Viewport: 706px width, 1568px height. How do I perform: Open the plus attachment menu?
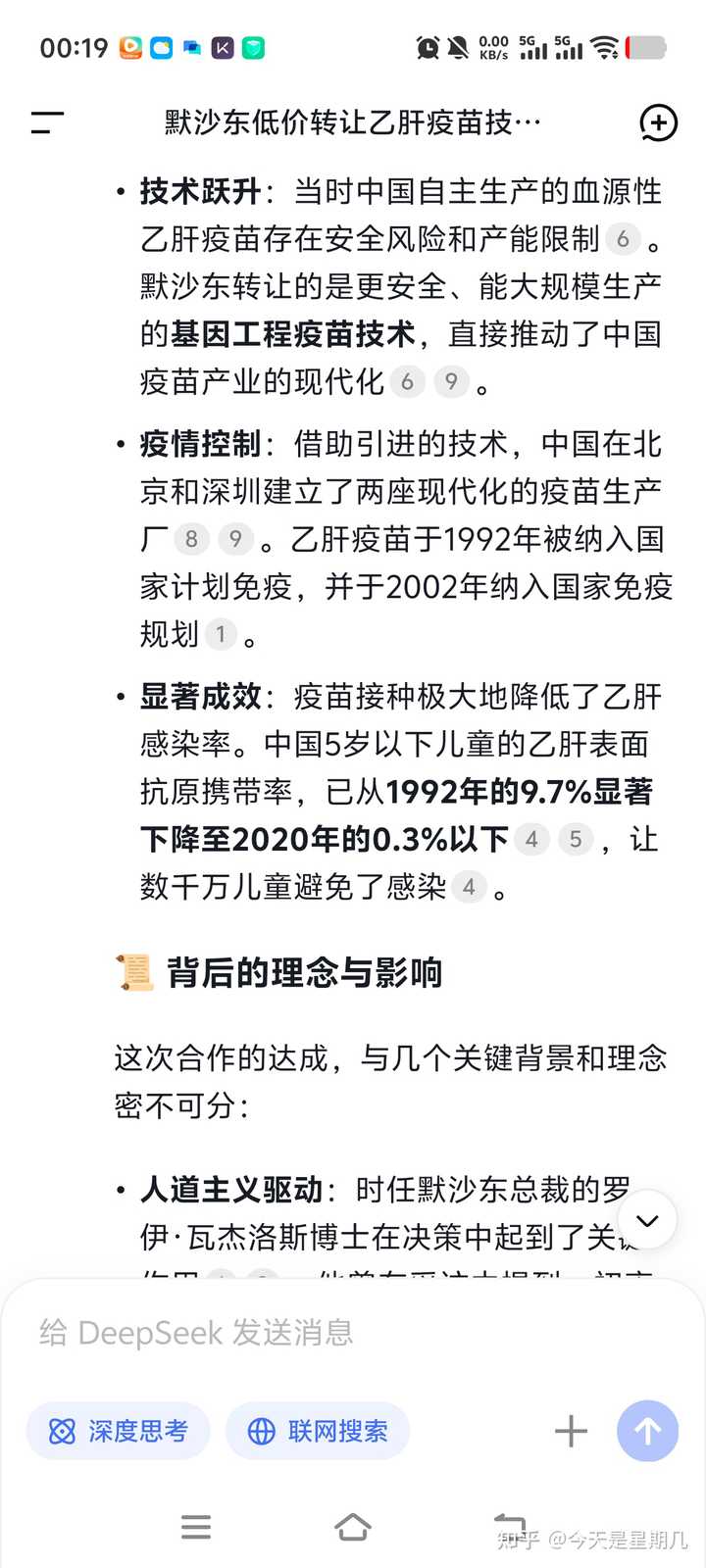coord(571,1432)
